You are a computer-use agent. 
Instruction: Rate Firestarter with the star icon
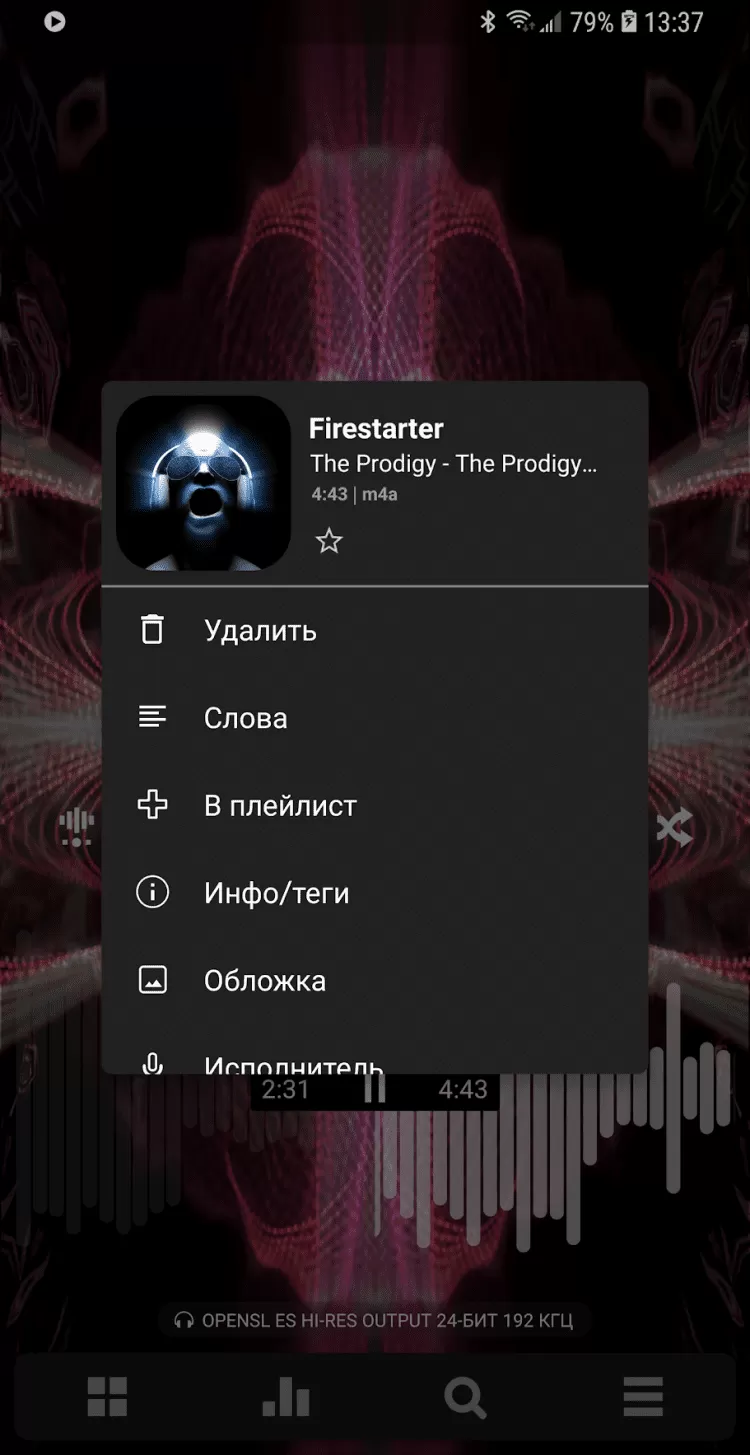pyautogui.click(x=329, y=542)
